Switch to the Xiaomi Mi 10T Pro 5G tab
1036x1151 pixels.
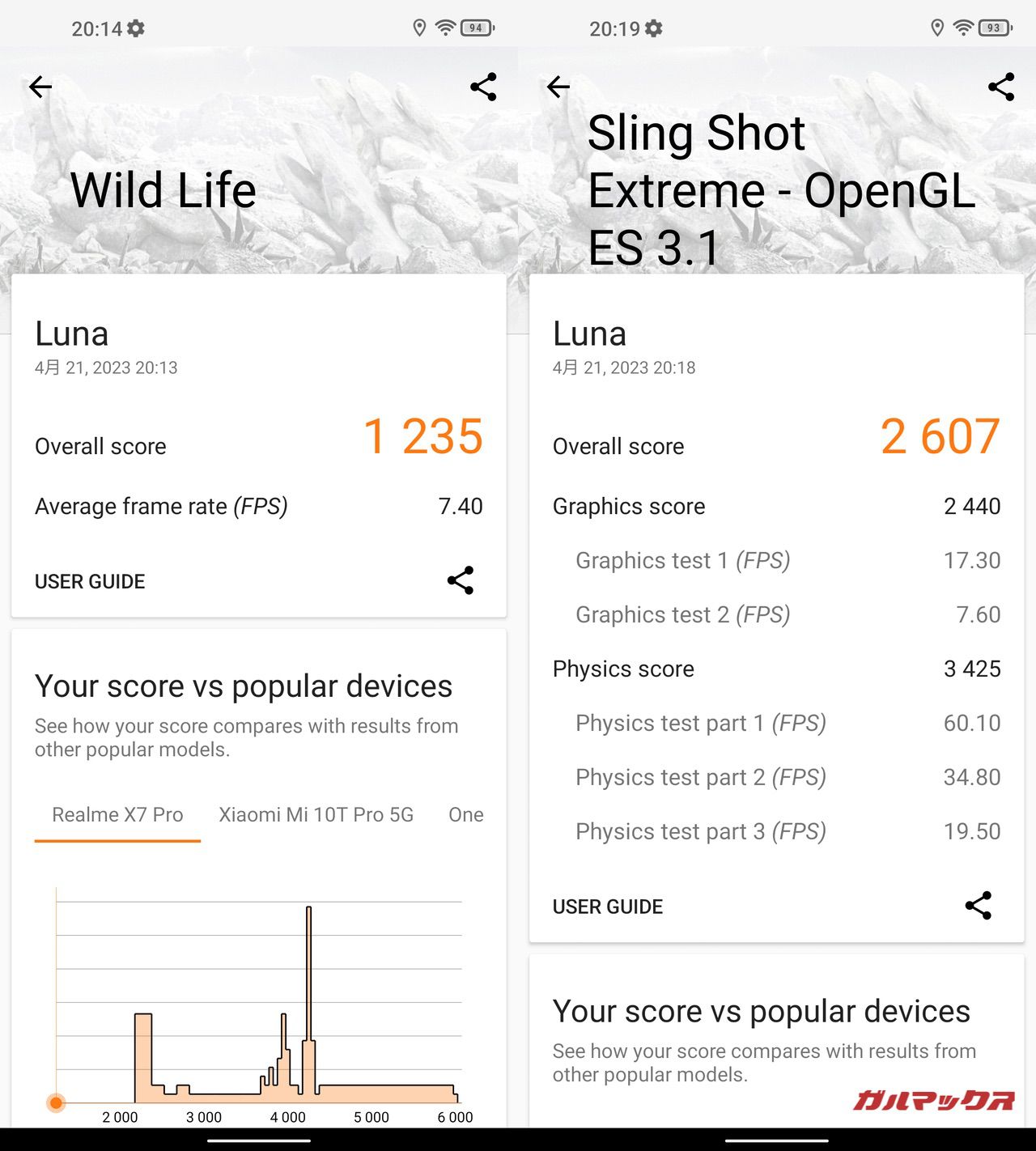pos(316,814)
